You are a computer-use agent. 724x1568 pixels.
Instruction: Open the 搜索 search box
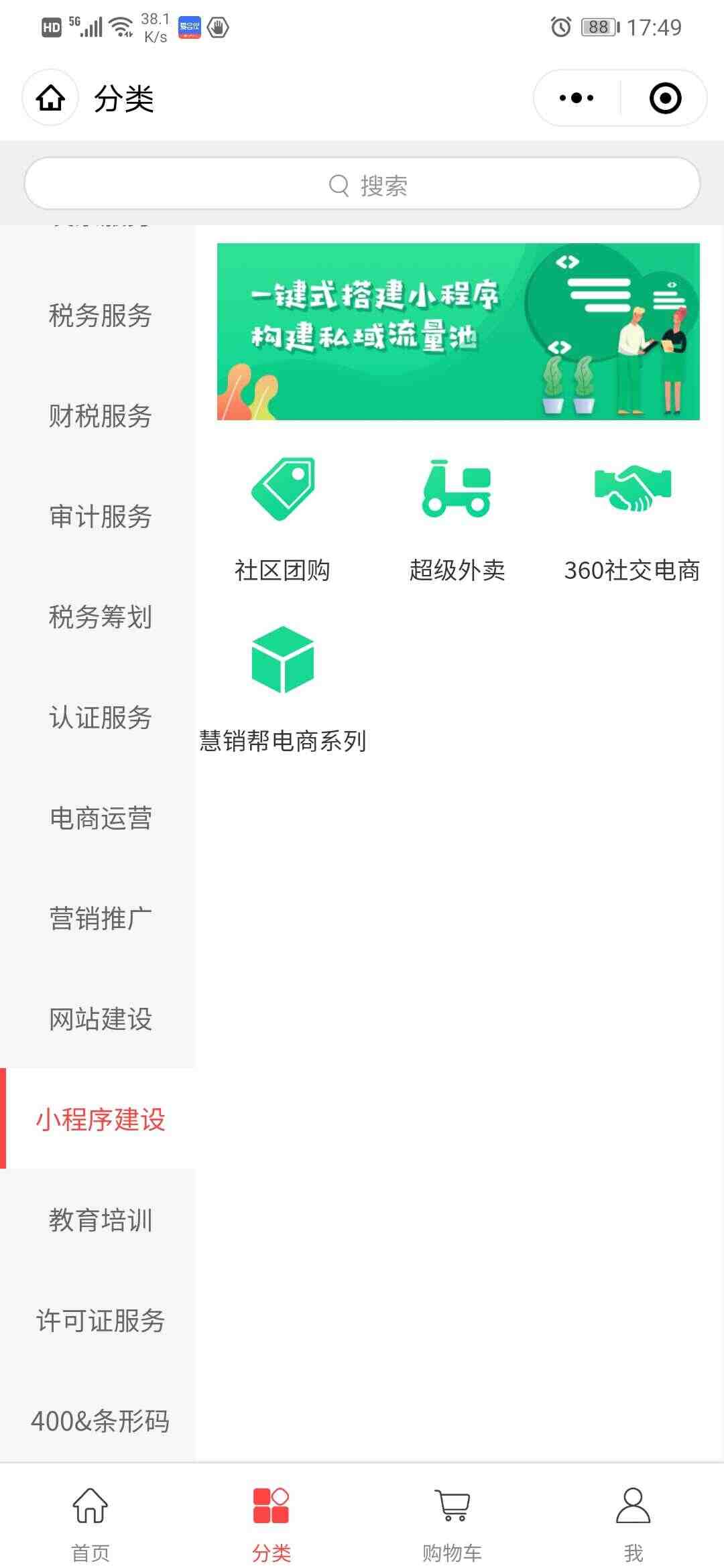pyautogui.click(x=362, y=184)
